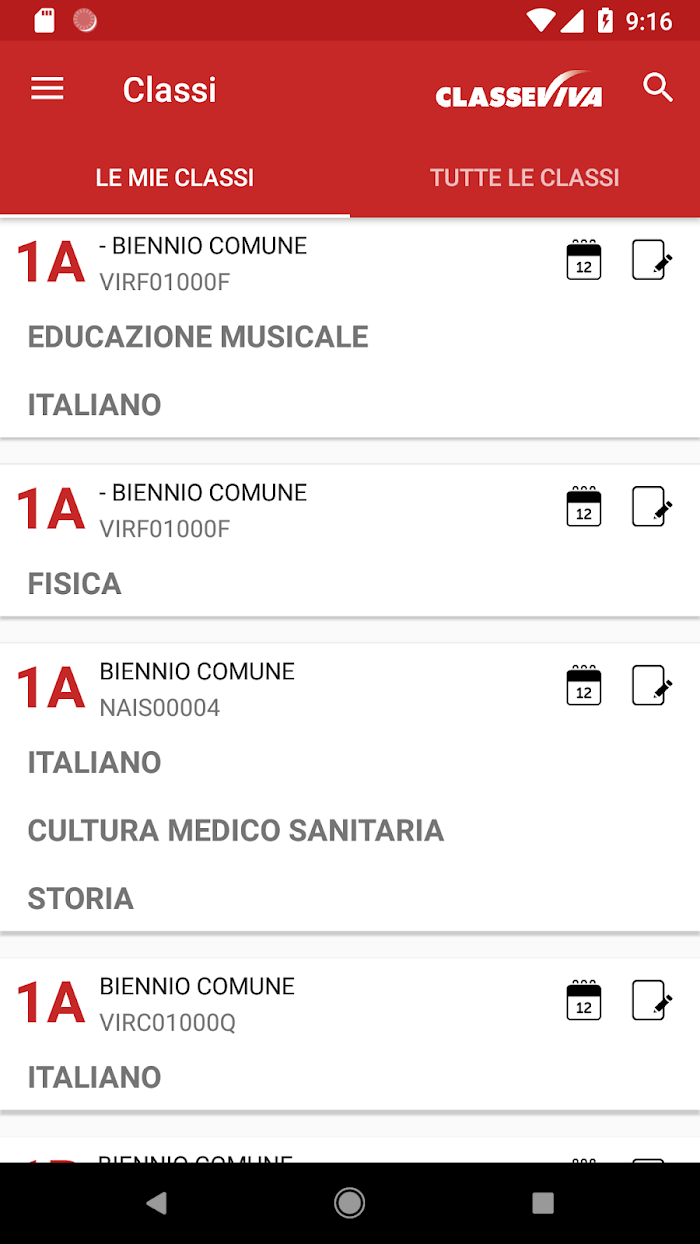Open calendar icon on the VIRC01000Q class card
This screenshot has height=1244, width=700.
(584, 1001)
